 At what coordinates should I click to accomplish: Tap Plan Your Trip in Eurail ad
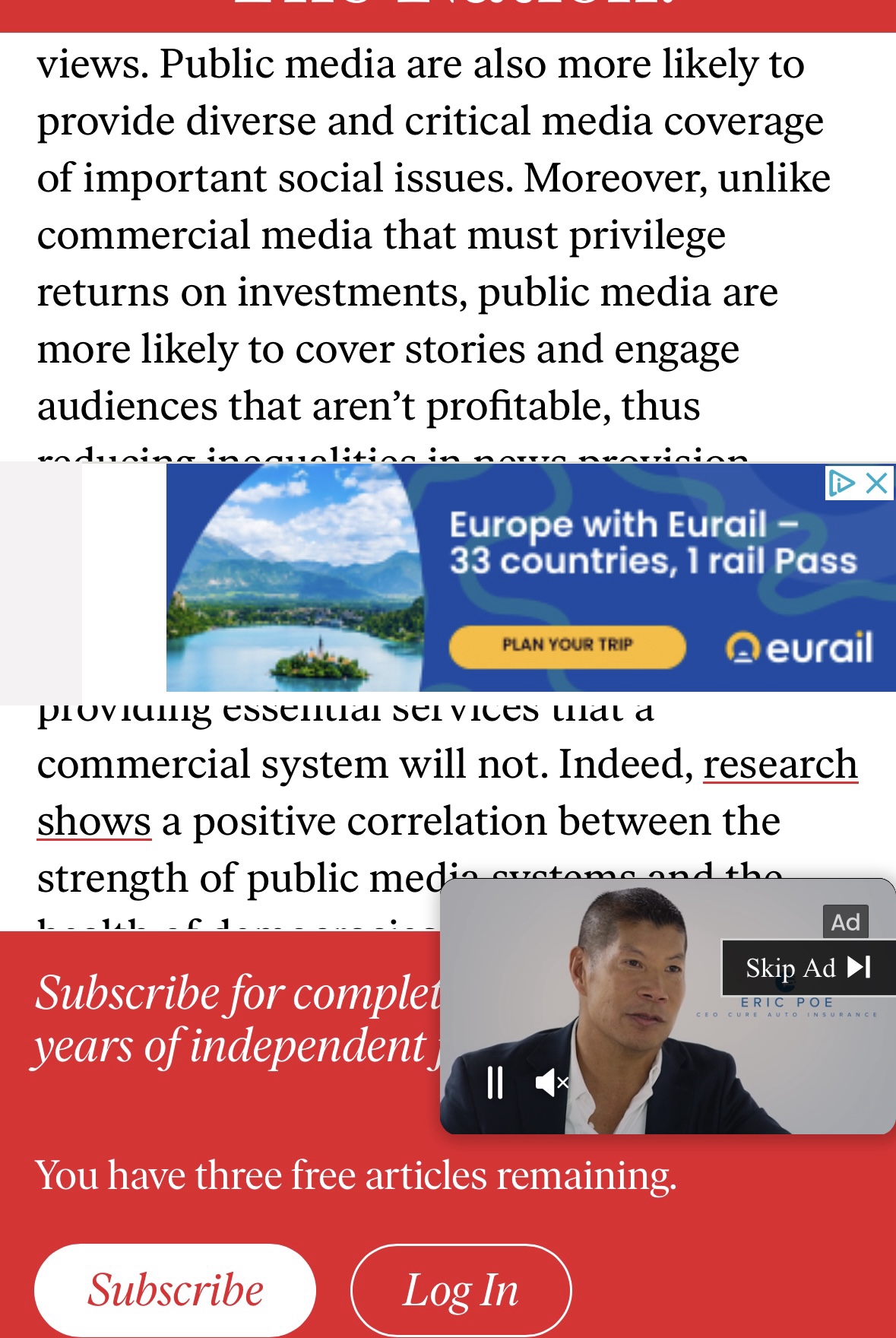(567, 645)
